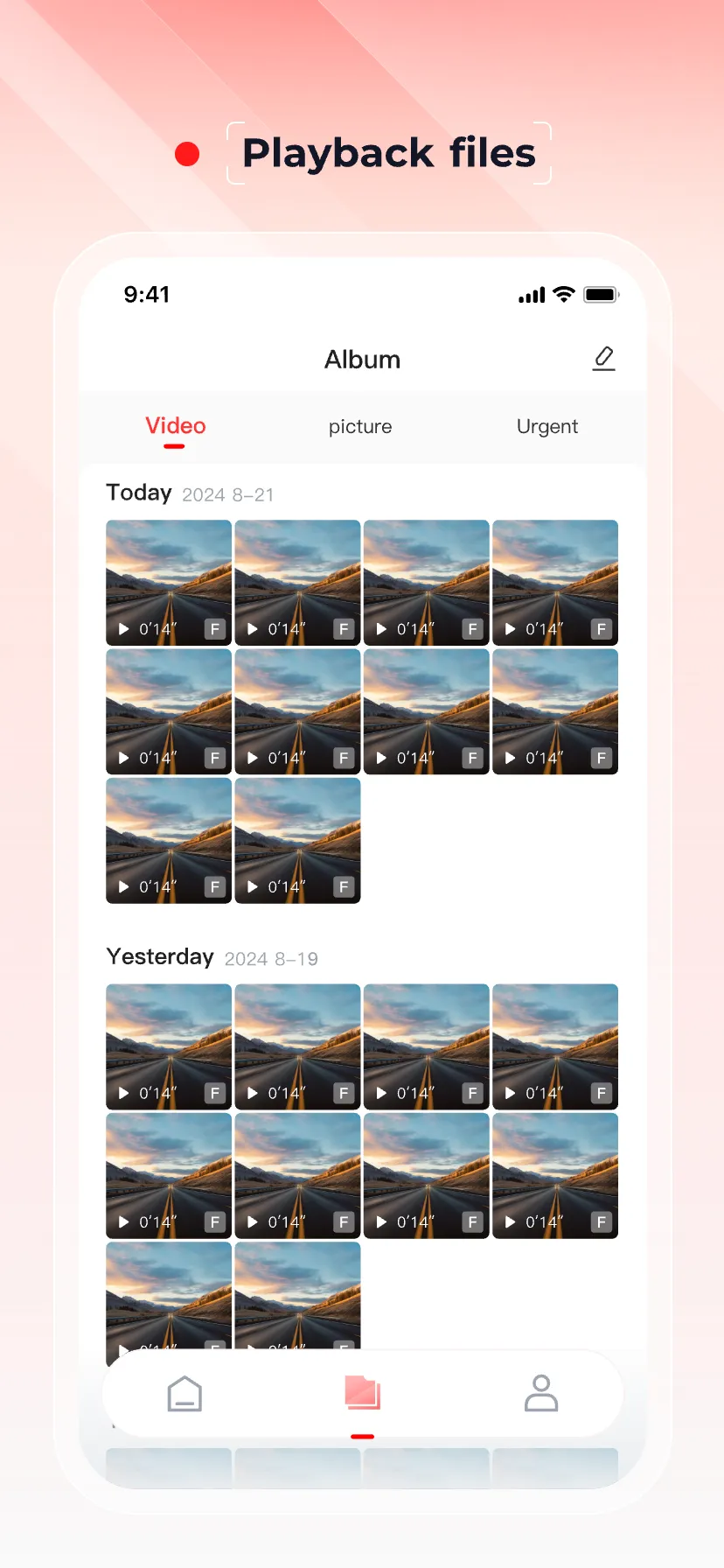Switch to the Urgent tab

pyautogui.click(x=547, y=426)
